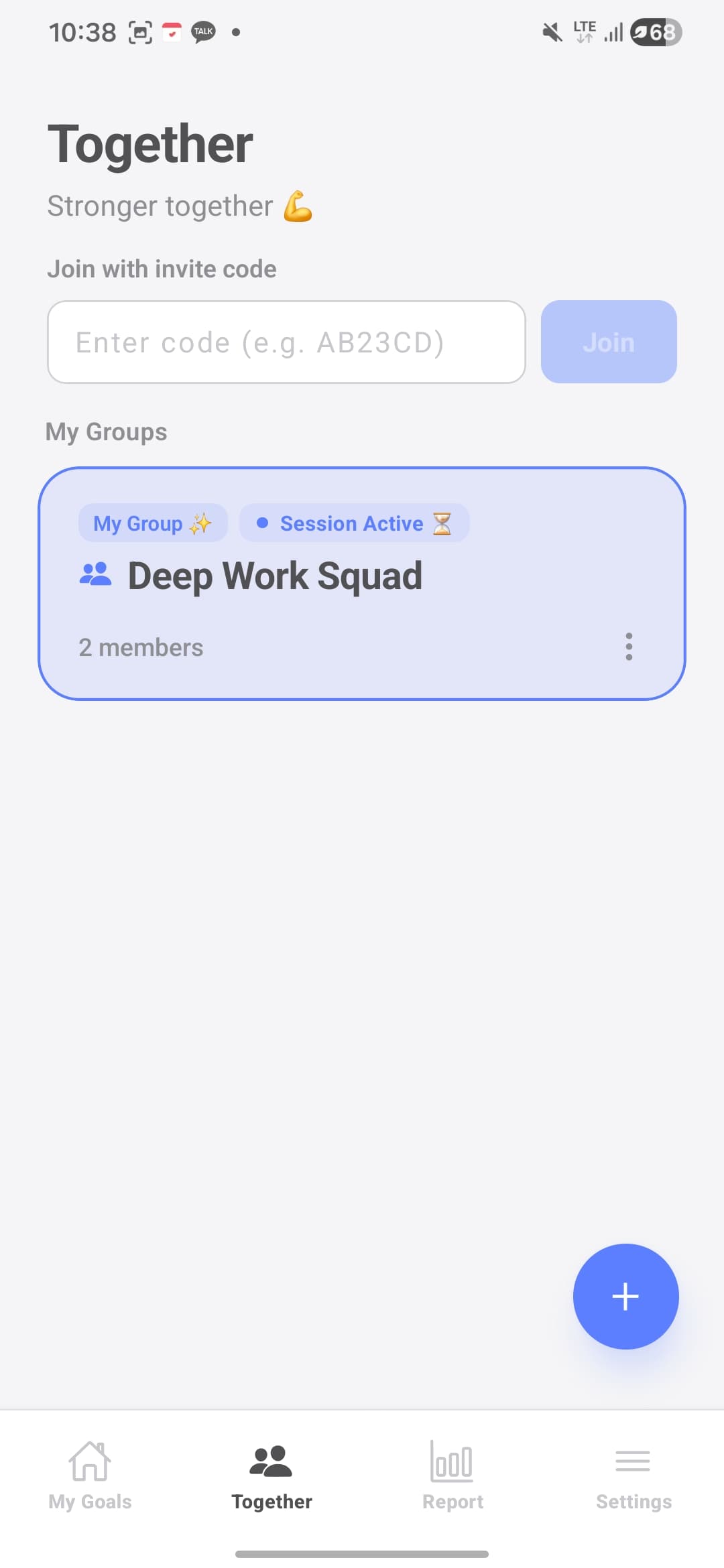Click the sparkles icon on My Group badge
This screenshot has height=1568, width=724.
click(x=200, y=523)
